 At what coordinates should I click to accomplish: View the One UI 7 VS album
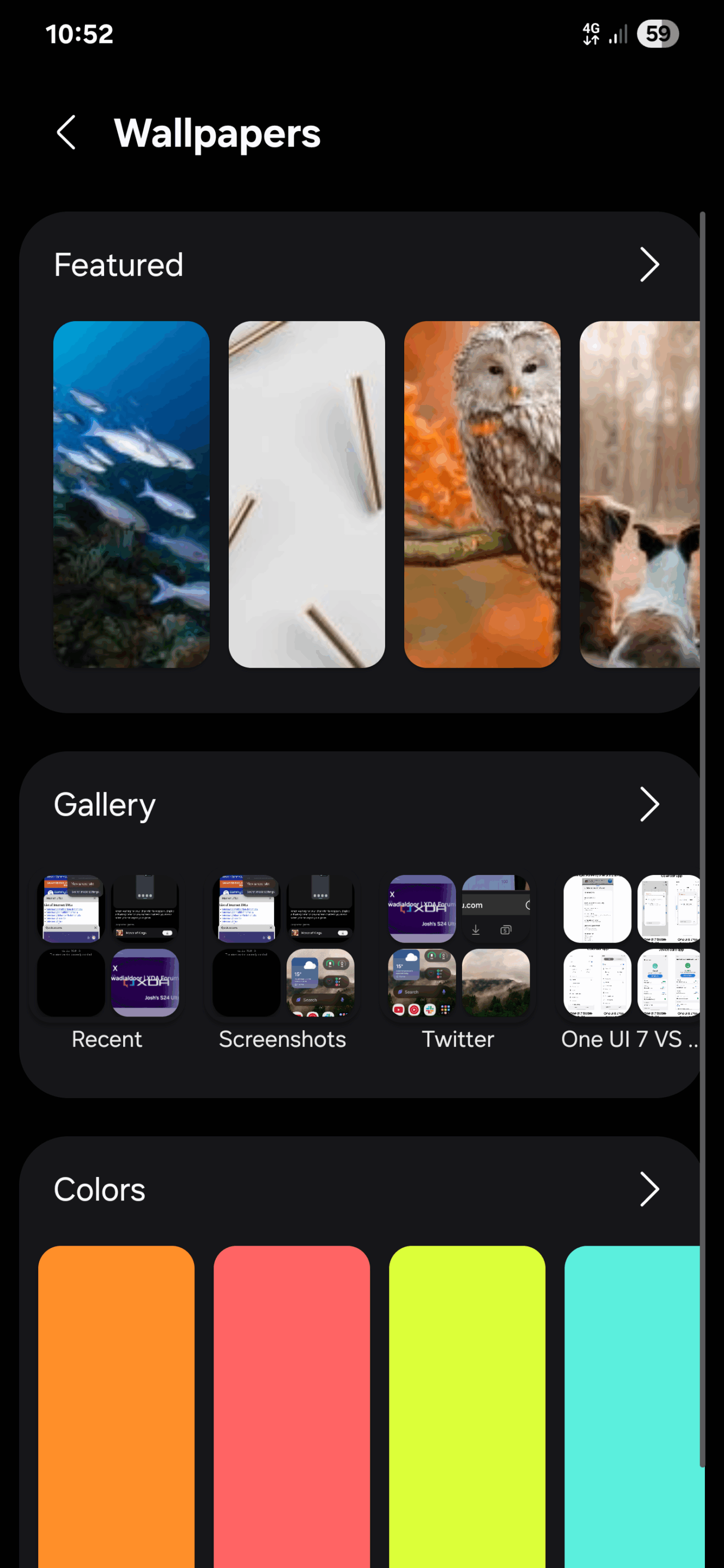click(630, 946)
